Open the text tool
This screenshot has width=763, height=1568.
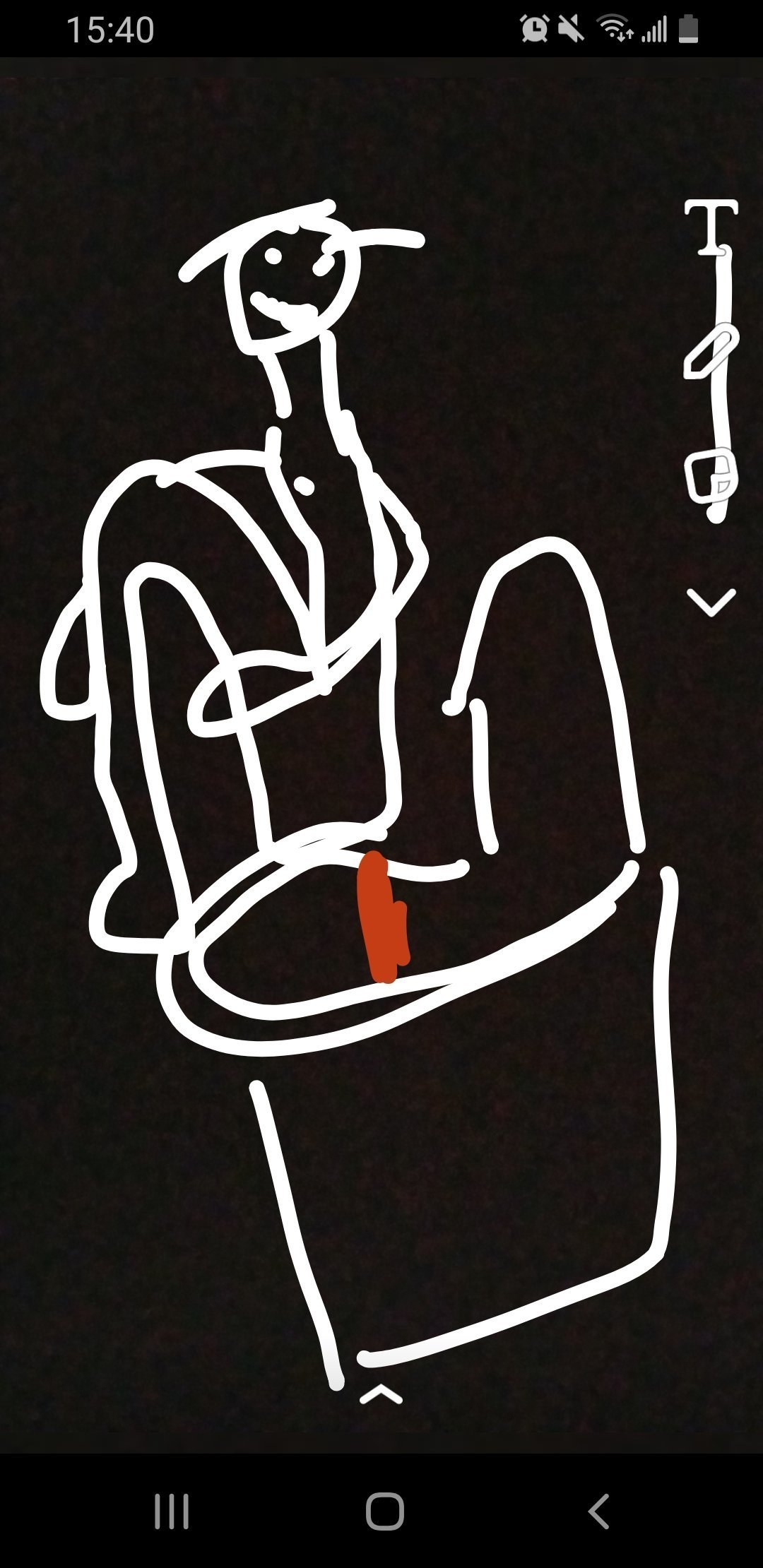point(711,226)
